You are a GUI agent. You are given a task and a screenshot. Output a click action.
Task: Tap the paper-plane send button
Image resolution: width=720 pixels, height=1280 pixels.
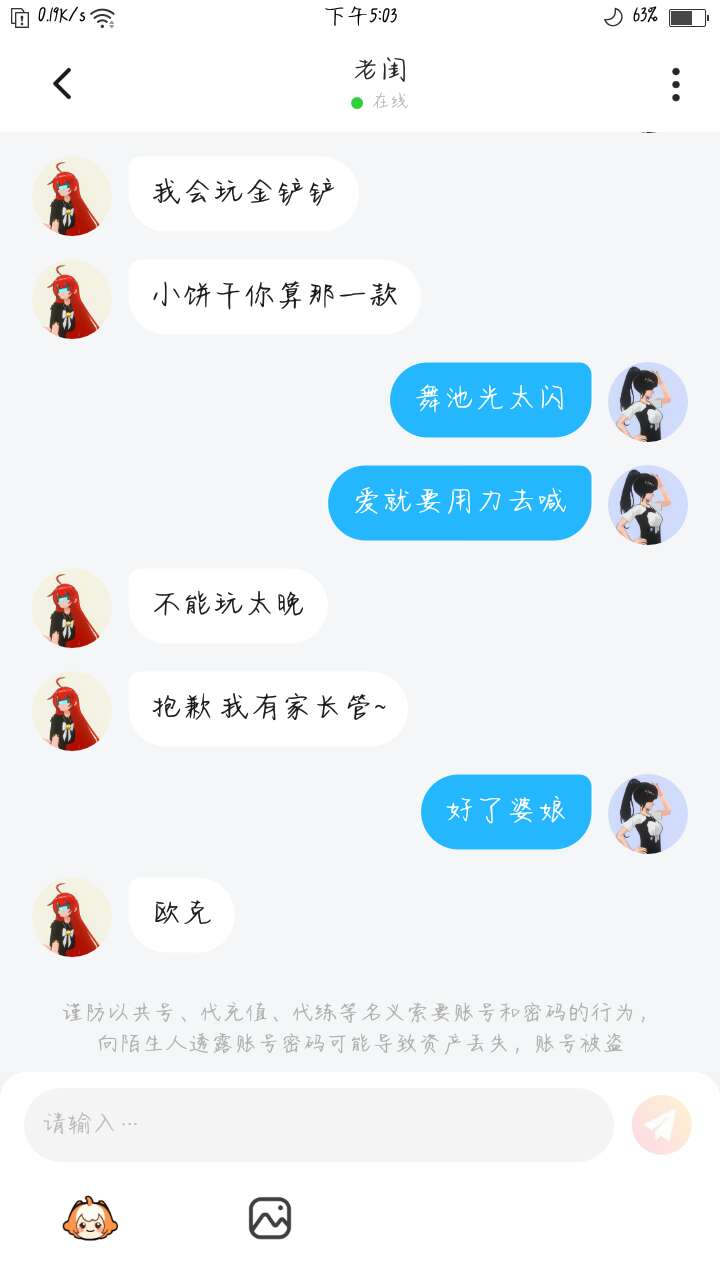[661, 1125]
